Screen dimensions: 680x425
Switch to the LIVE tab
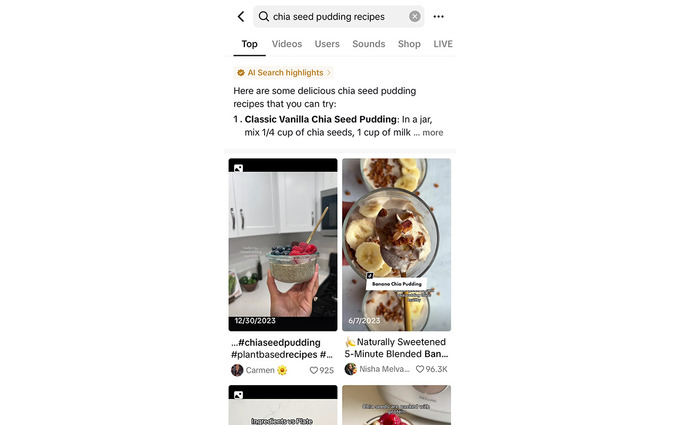coord(443,44)
